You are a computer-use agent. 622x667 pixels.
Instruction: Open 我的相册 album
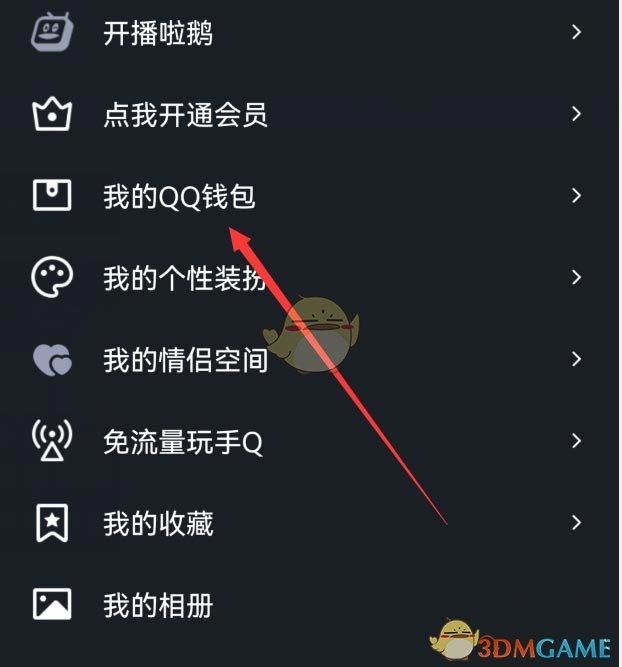click(x=158, y=605)
